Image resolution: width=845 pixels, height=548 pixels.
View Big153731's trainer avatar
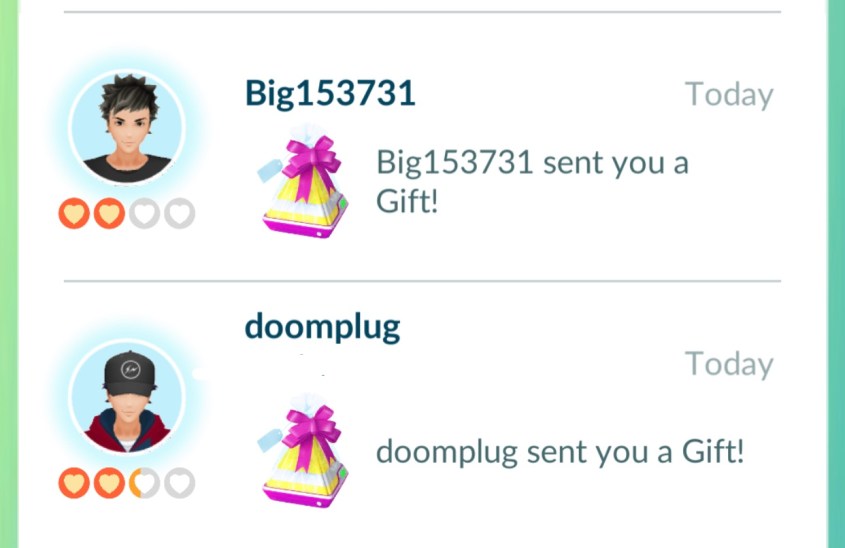point(127,127)
